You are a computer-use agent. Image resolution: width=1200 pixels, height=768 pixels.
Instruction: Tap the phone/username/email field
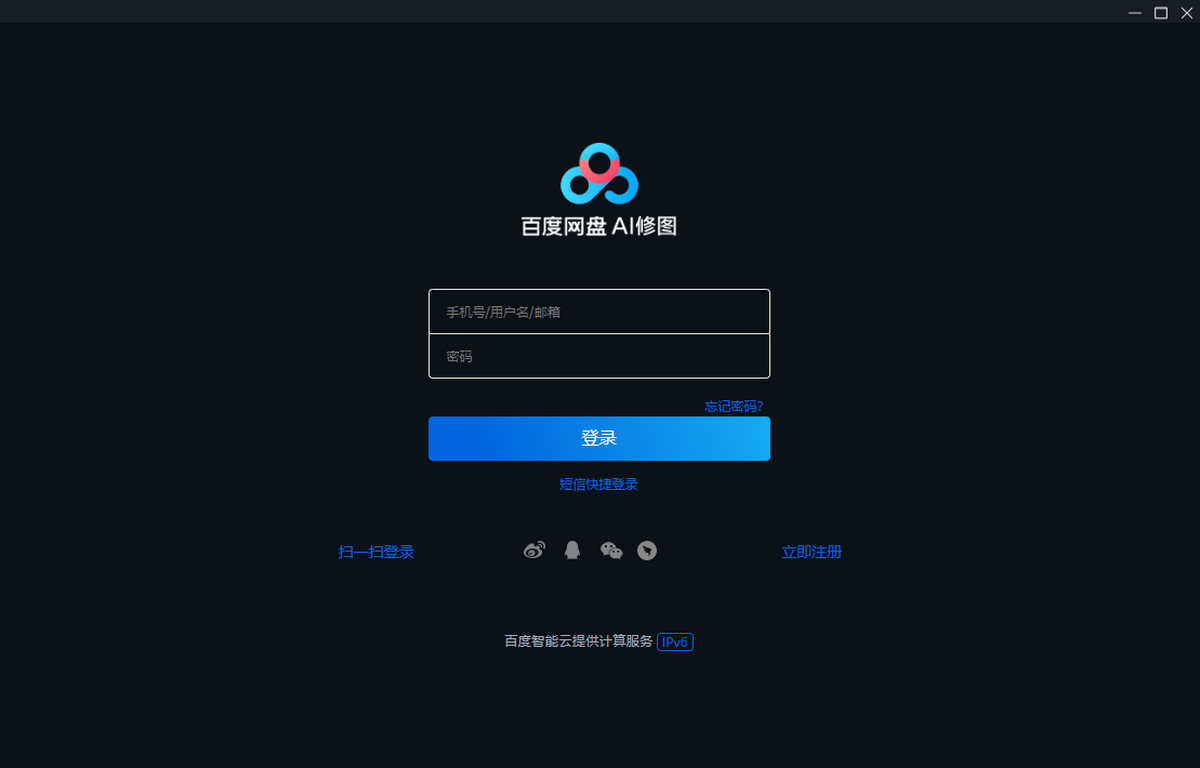599,312
